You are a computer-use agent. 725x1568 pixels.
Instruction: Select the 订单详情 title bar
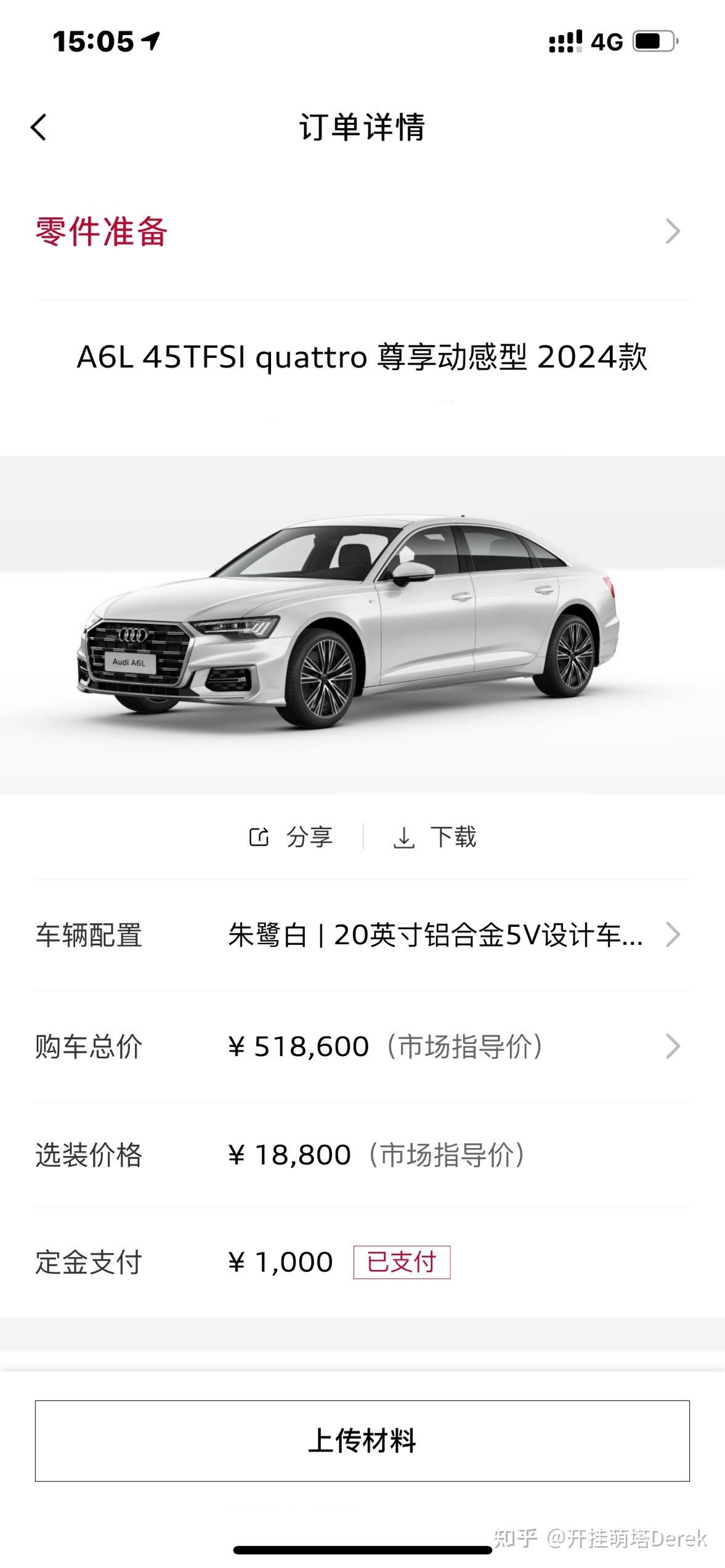(x=362, y=127)
